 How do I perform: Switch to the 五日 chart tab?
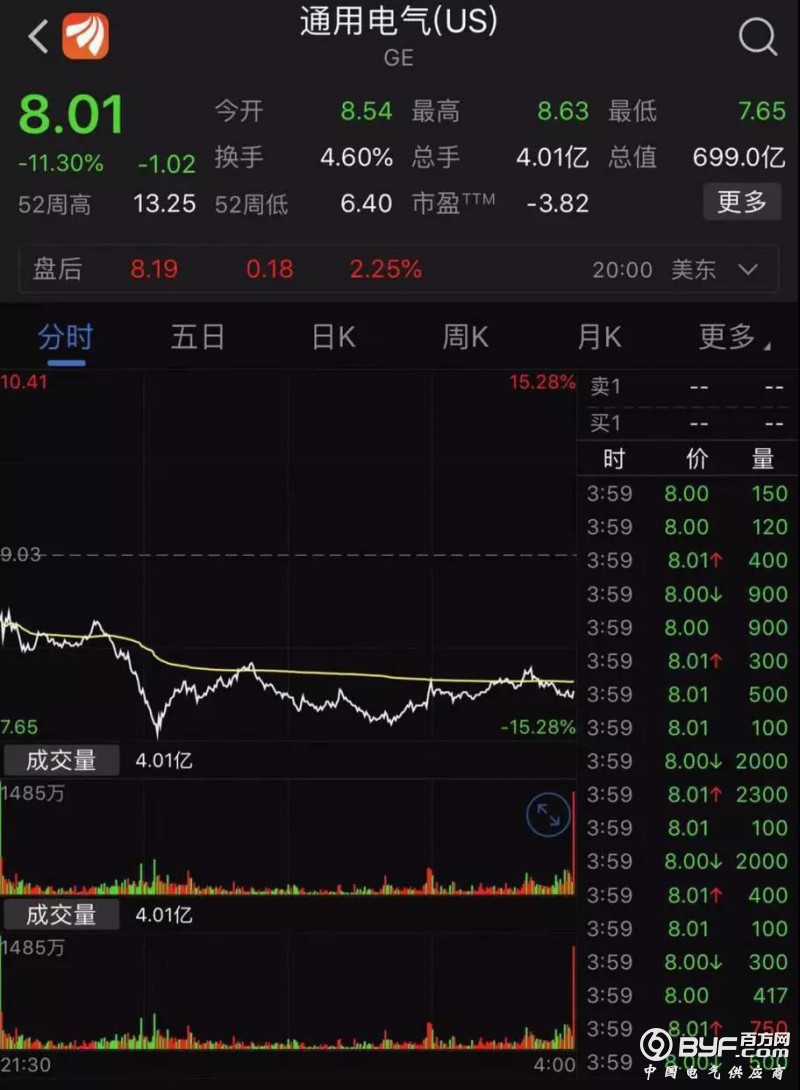tap(197, 337)
